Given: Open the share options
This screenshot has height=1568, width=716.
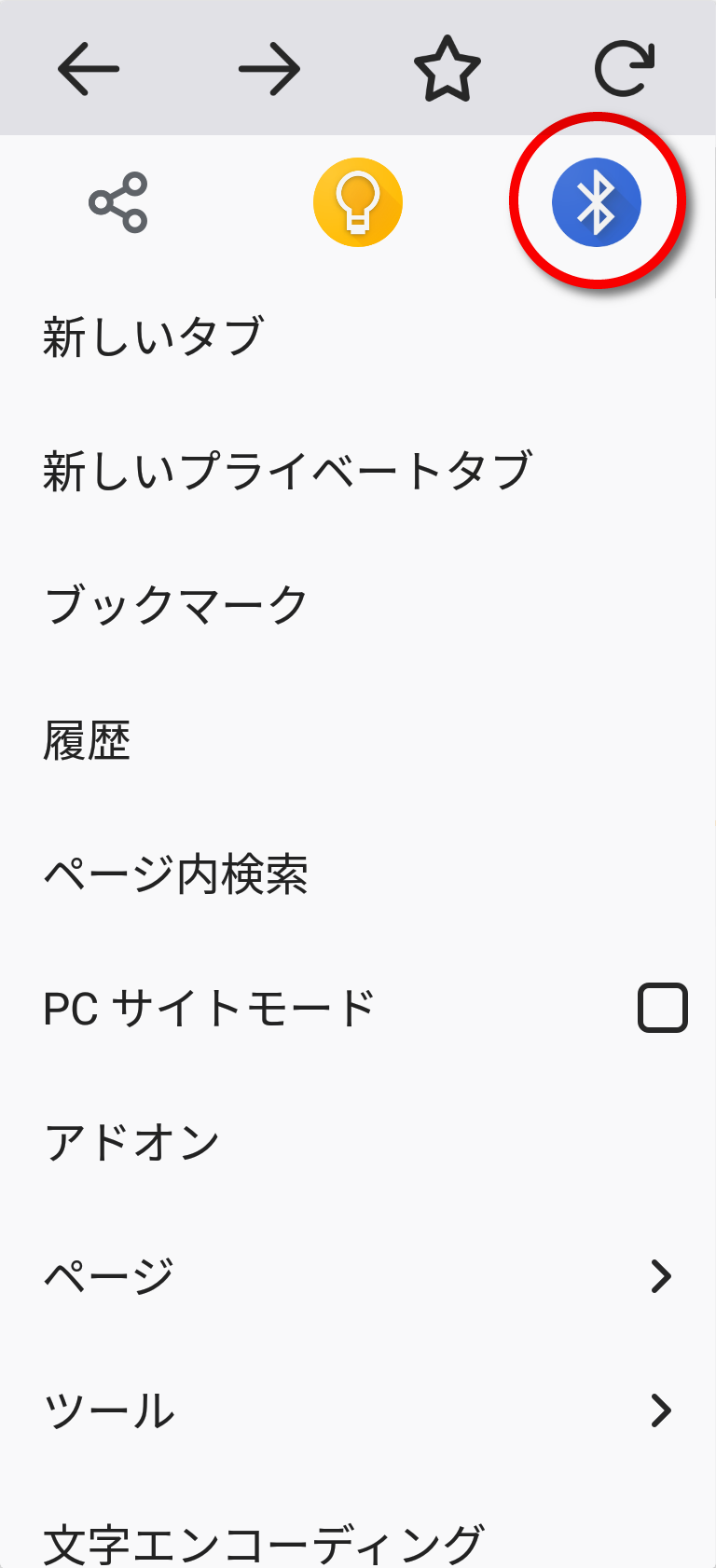Looking at the screenshot, I should click(118, 202).
